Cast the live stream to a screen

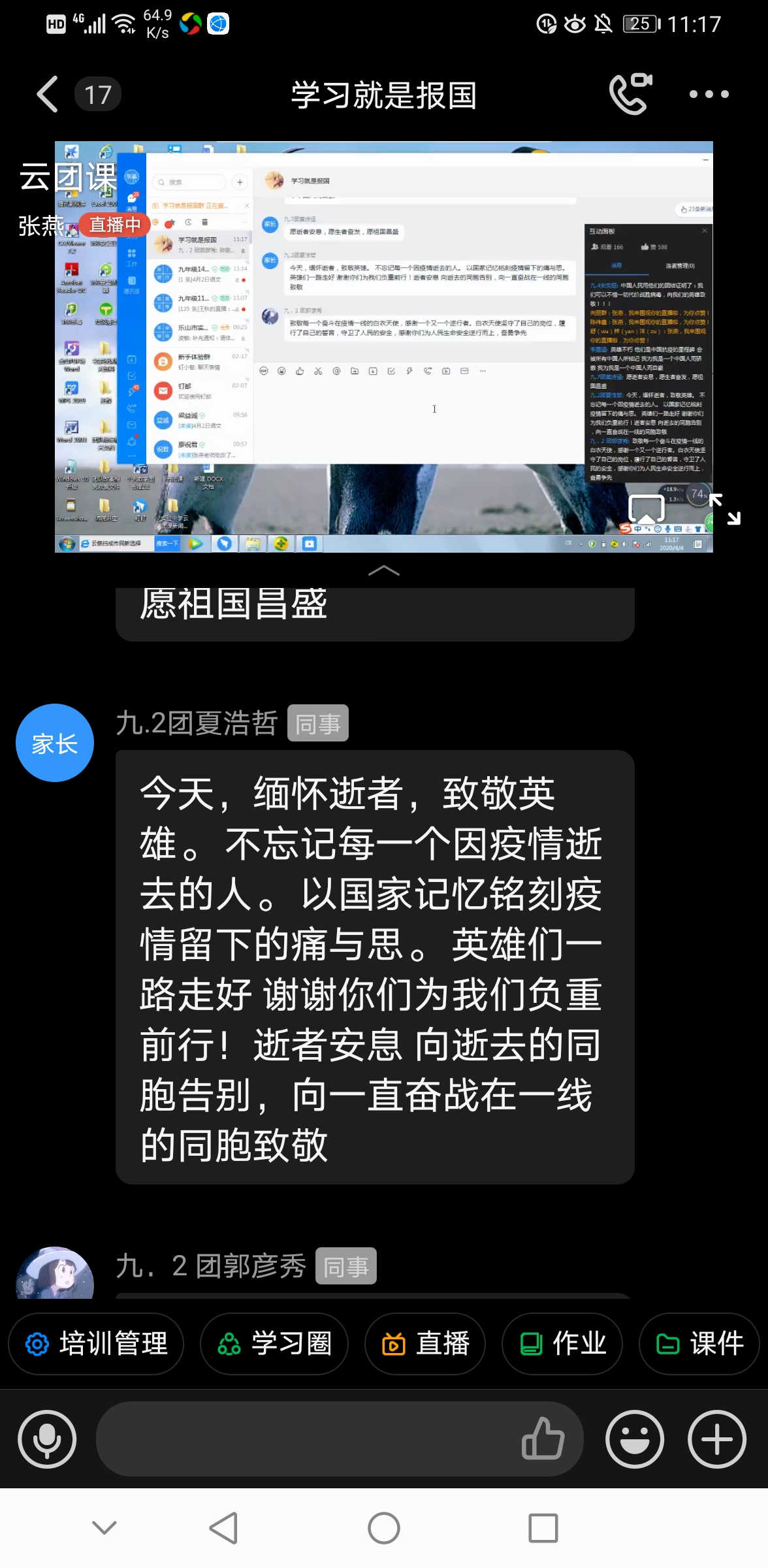tap(646, 509)
